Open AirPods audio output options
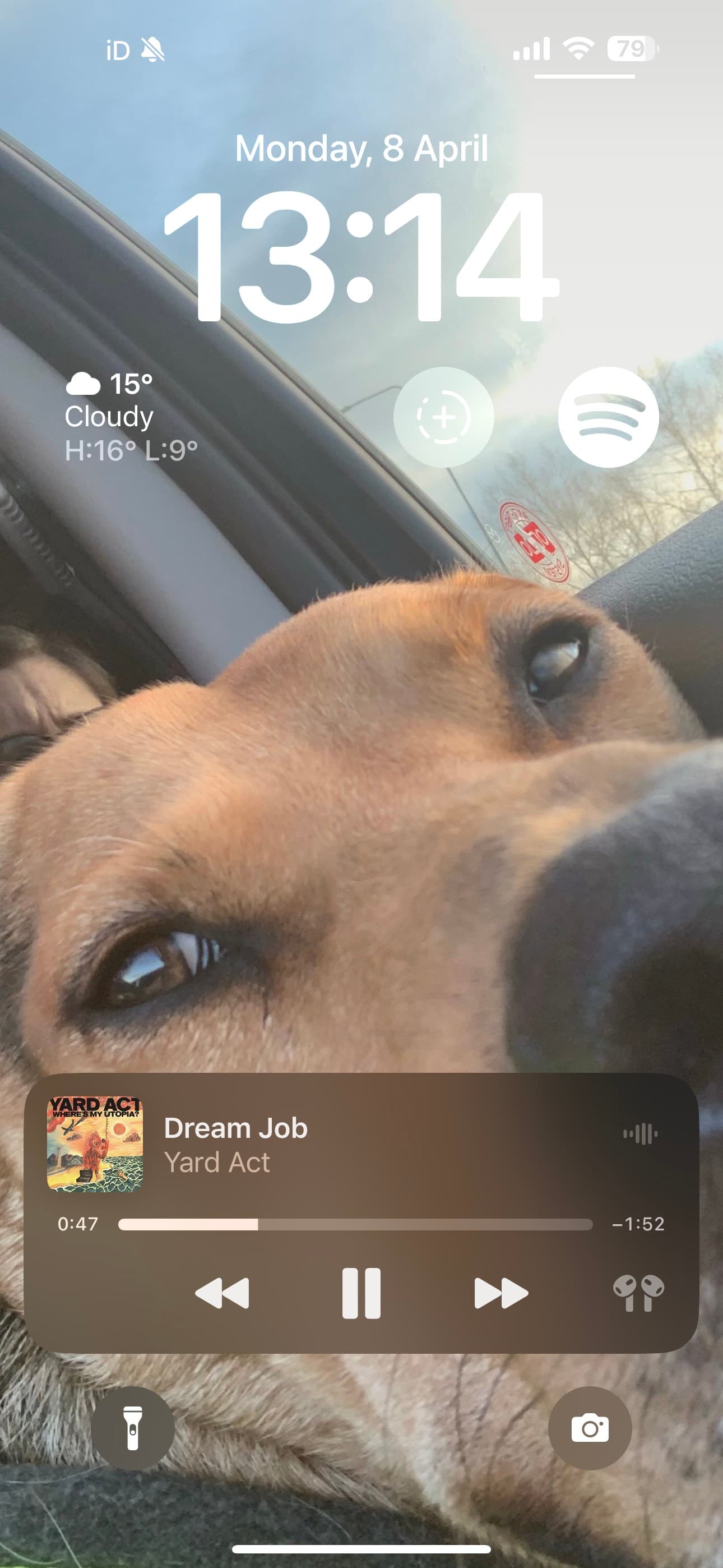The height and width of the screenshot is (1568, 723). pyautogui.click(x=638, y=1293)
